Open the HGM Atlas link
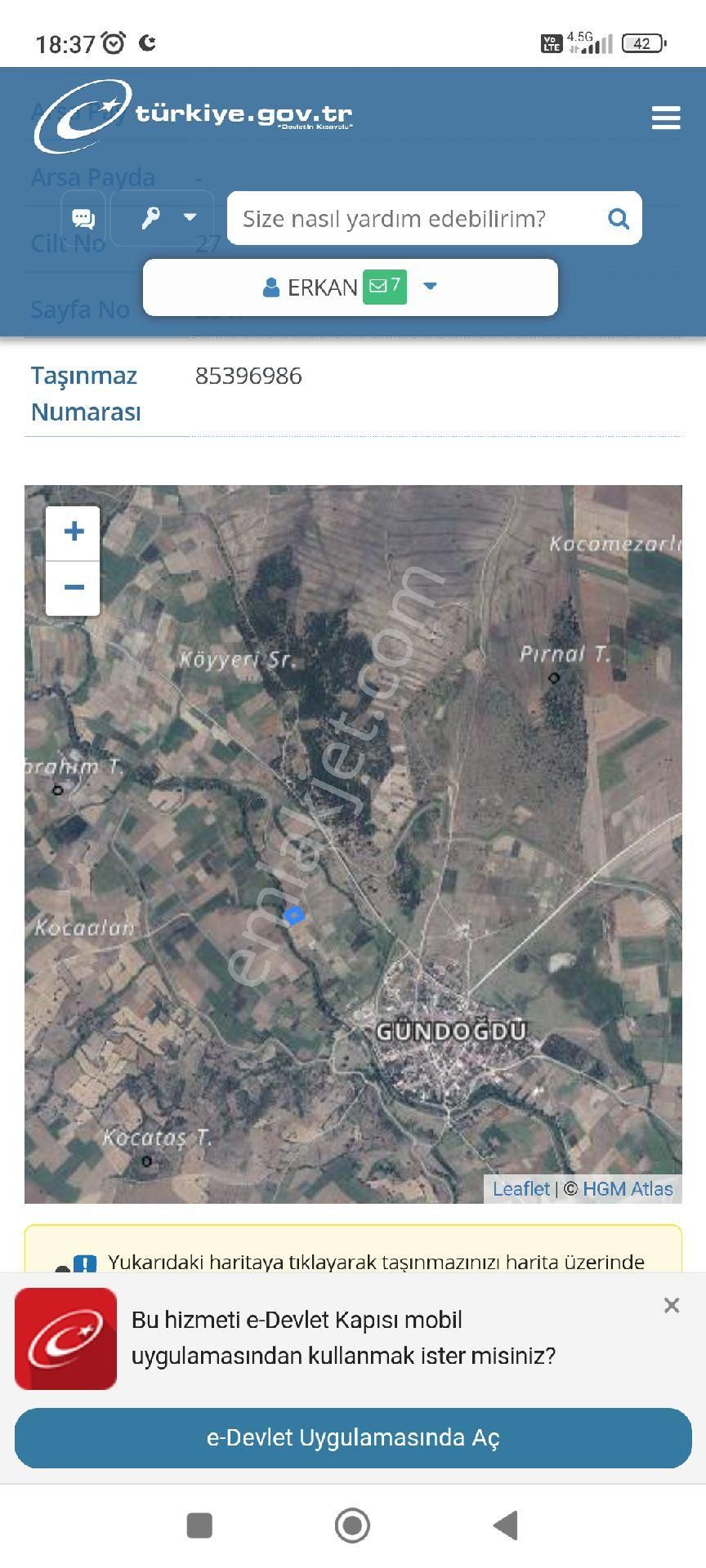This screenshot has width=706, height=1568. click(628, 1189)
